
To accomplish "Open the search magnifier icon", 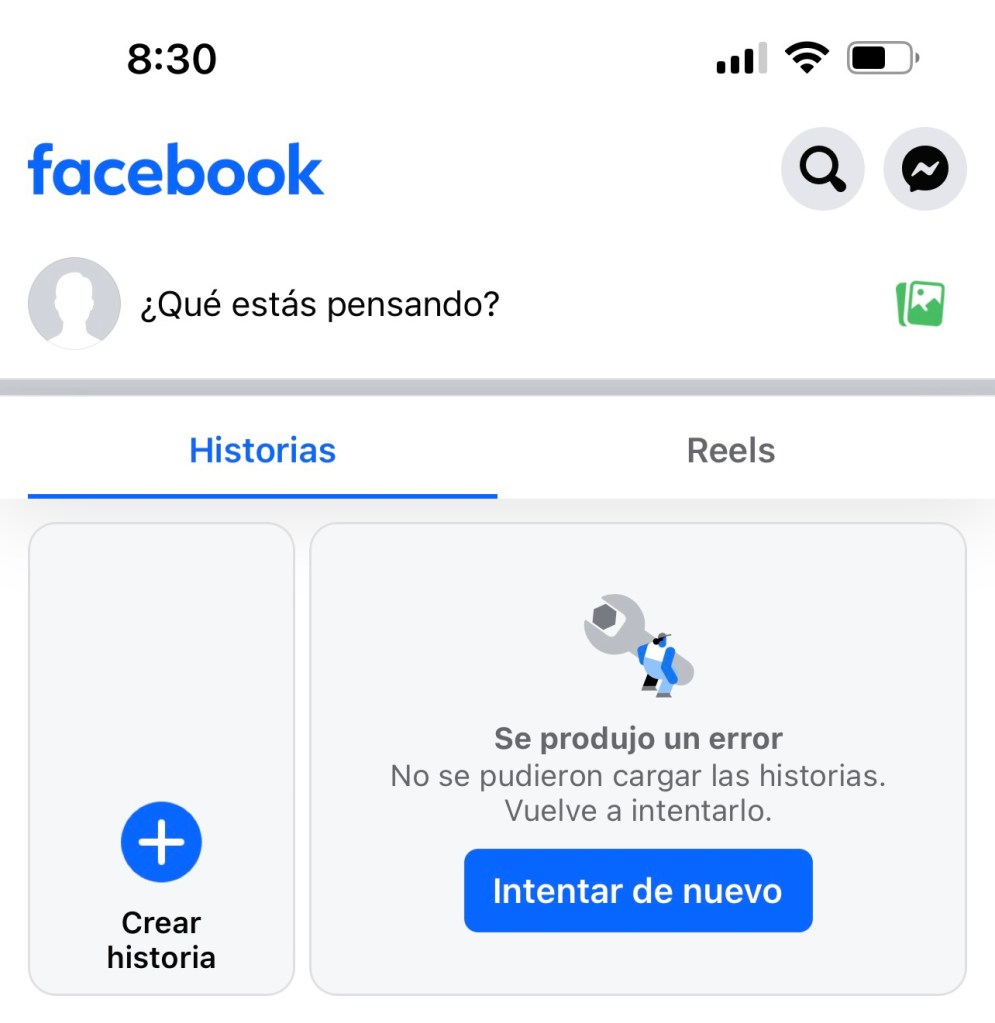I will (822, 170).
